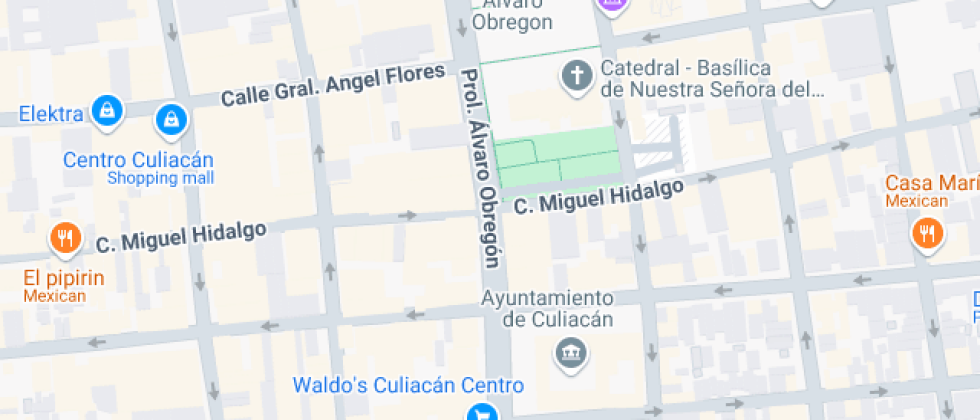
Task: View the Casa Mexican restaurant pin
Action: 927,234
